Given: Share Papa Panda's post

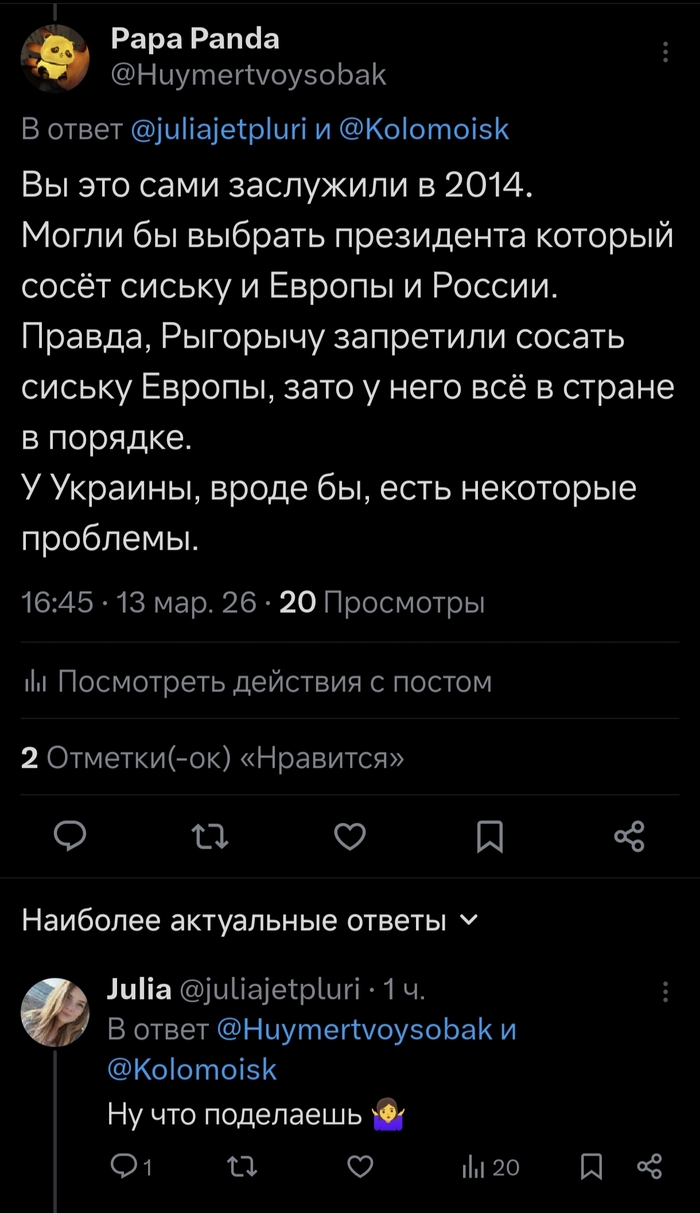Looking at the screenshot, I should (x=629, y=835).
